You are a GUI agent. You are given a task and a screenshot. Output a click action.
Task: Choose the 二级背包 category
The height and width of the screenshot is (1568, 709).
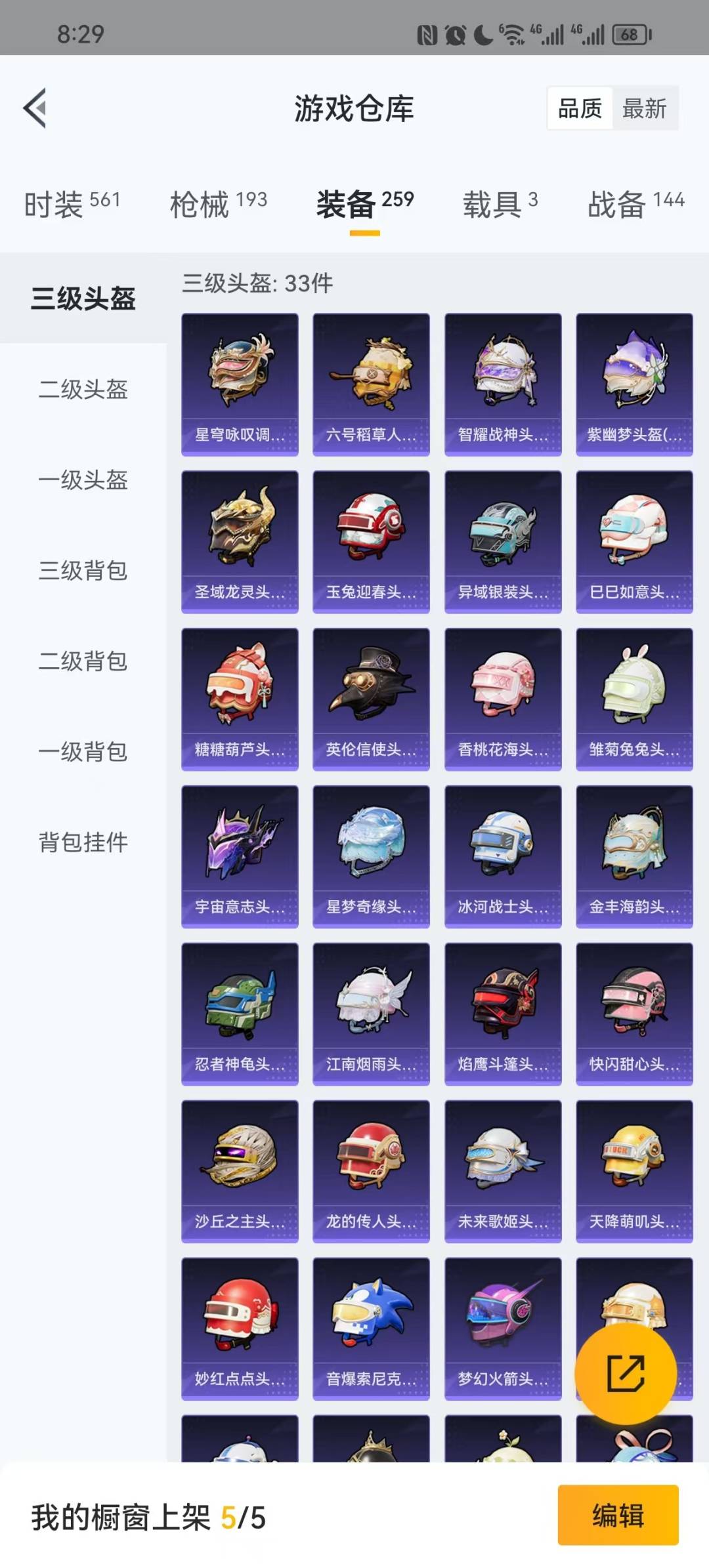point(83,661)
